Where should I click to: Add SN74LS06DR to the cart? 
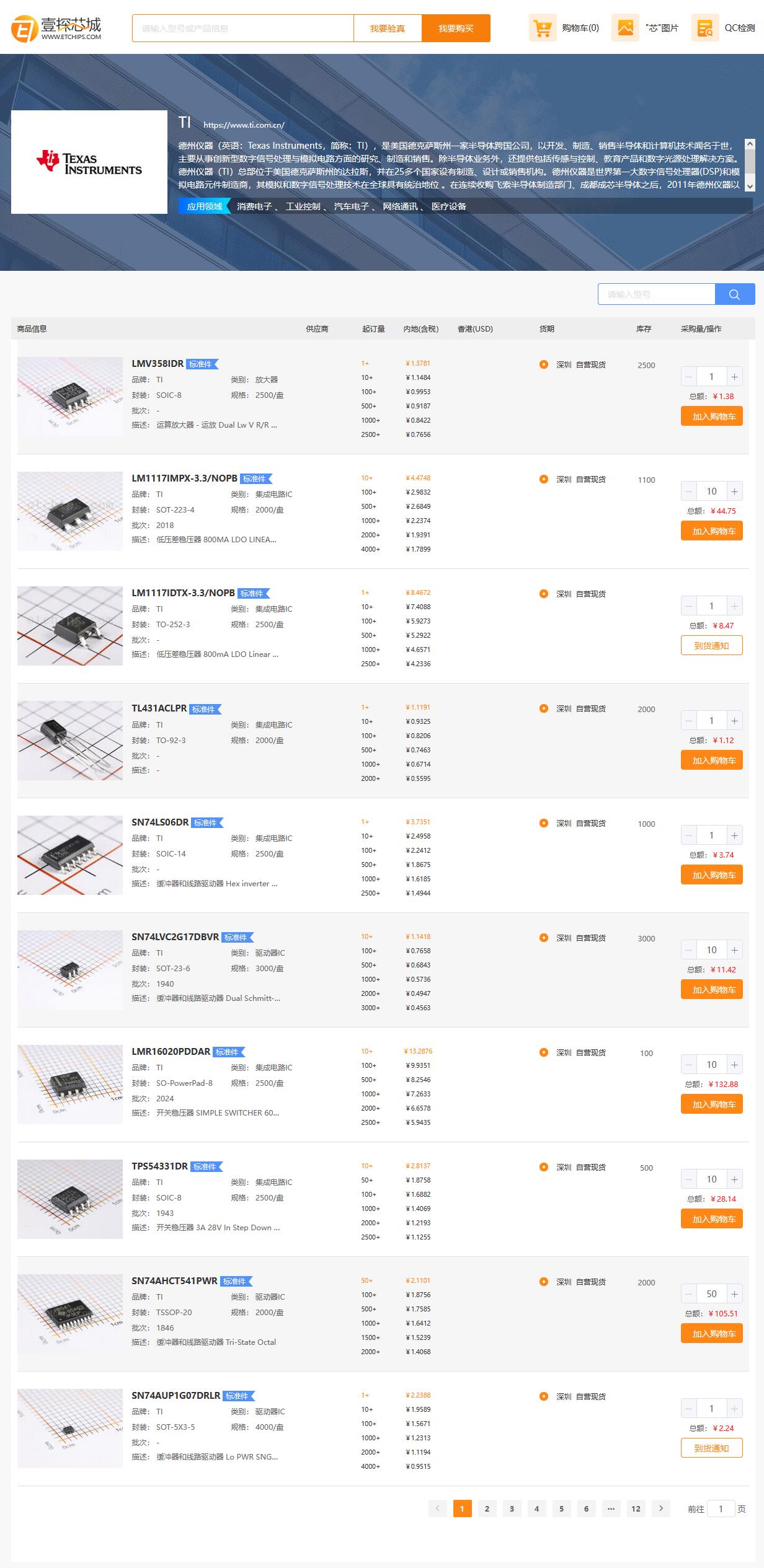pyautogui.click(x=711, y=875)
